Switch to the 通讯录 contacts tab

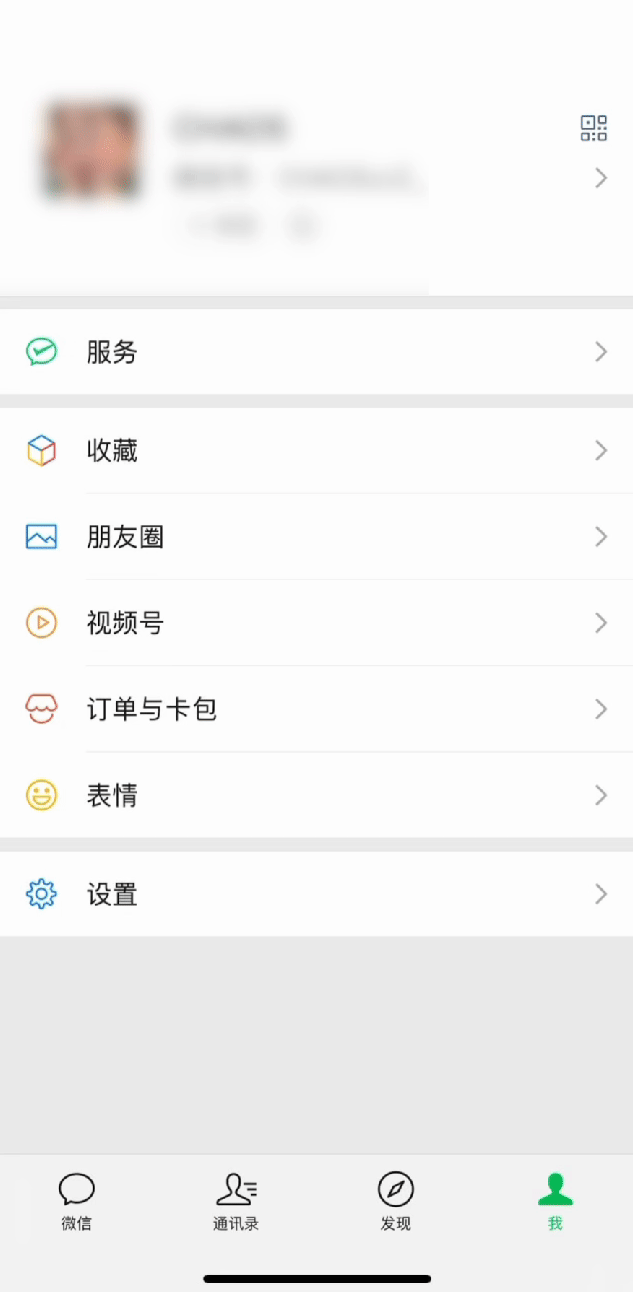pyautogui.click(x=236, y=1201)
